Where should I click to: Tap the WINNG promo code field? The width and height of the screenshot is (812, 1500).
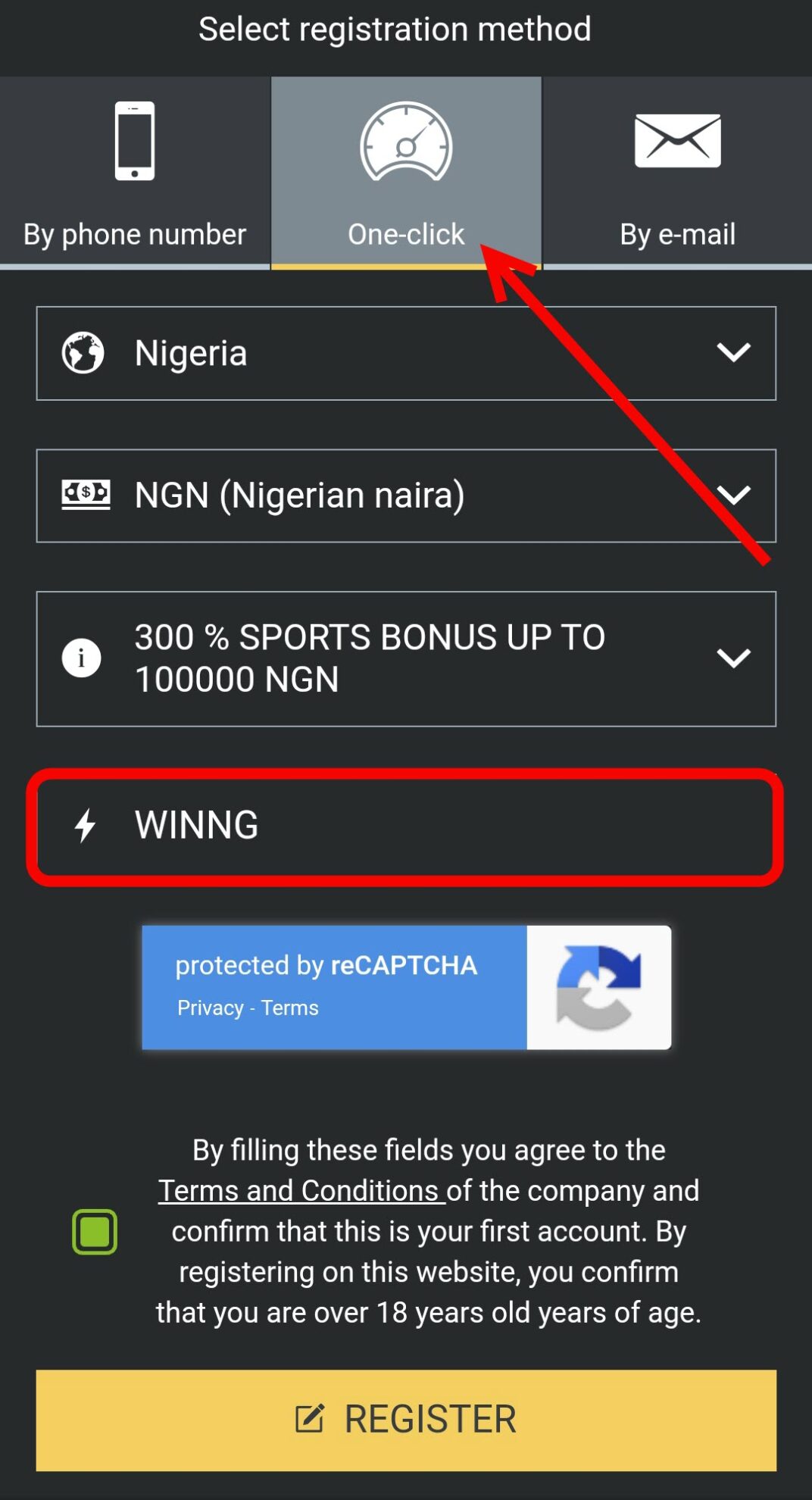click(406, 826)
